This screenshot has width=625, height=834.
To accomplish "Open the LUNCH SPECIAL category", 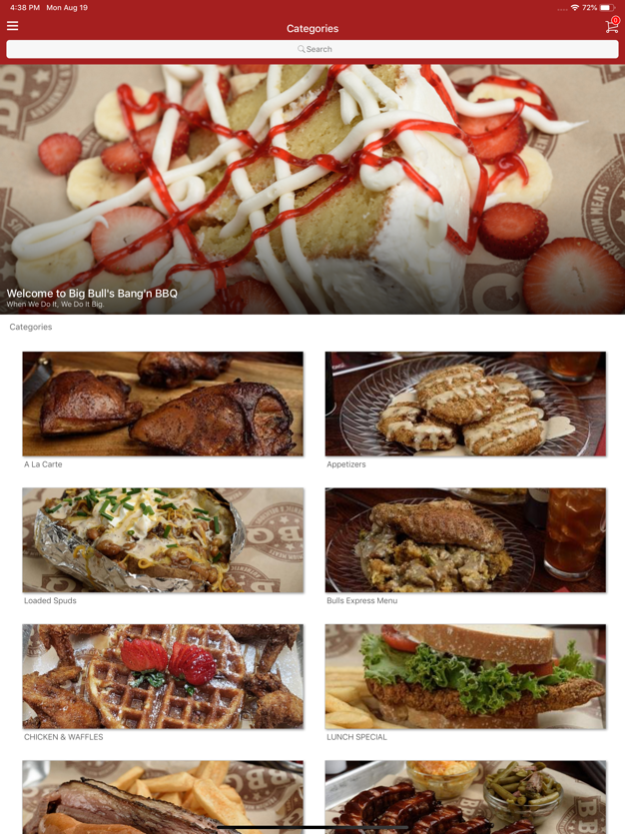I will pos(465,677).
